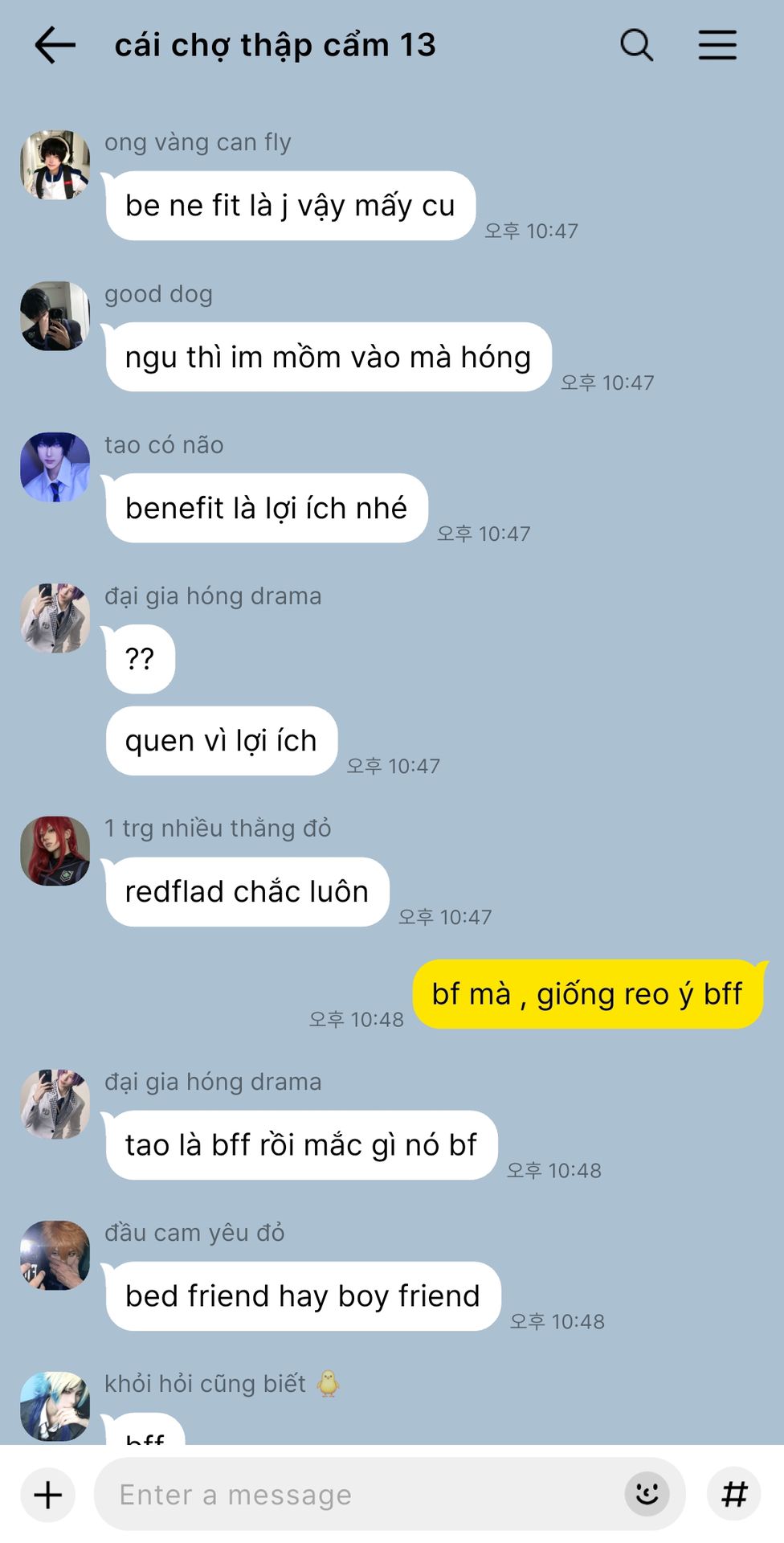Open the emoticon picker
Screen dimensions: 784x1543
click(x=647, y=1495)
